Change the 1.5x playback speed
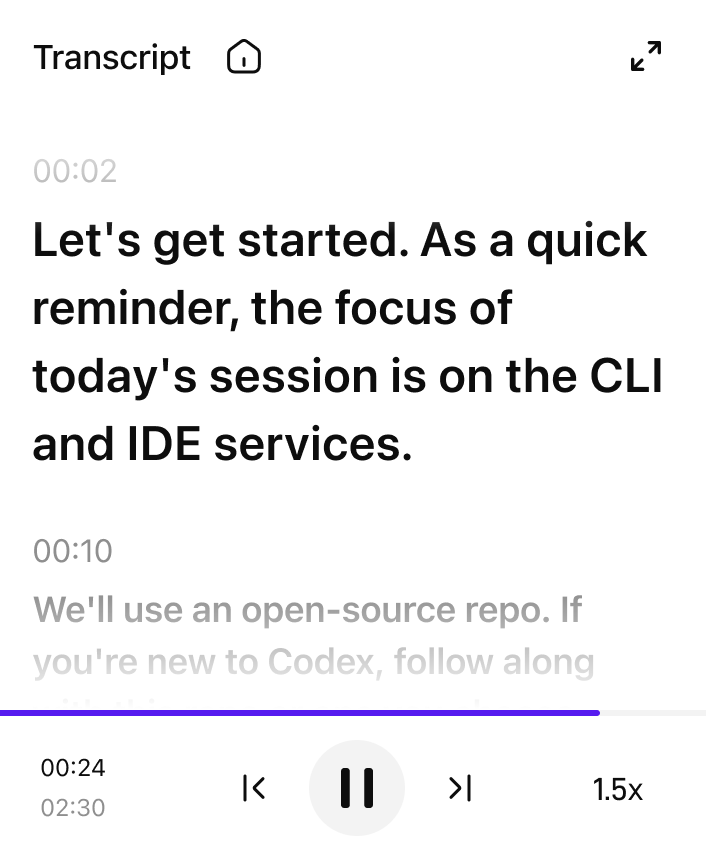Screen dimensions: 706x860 (x=617, y=789)
